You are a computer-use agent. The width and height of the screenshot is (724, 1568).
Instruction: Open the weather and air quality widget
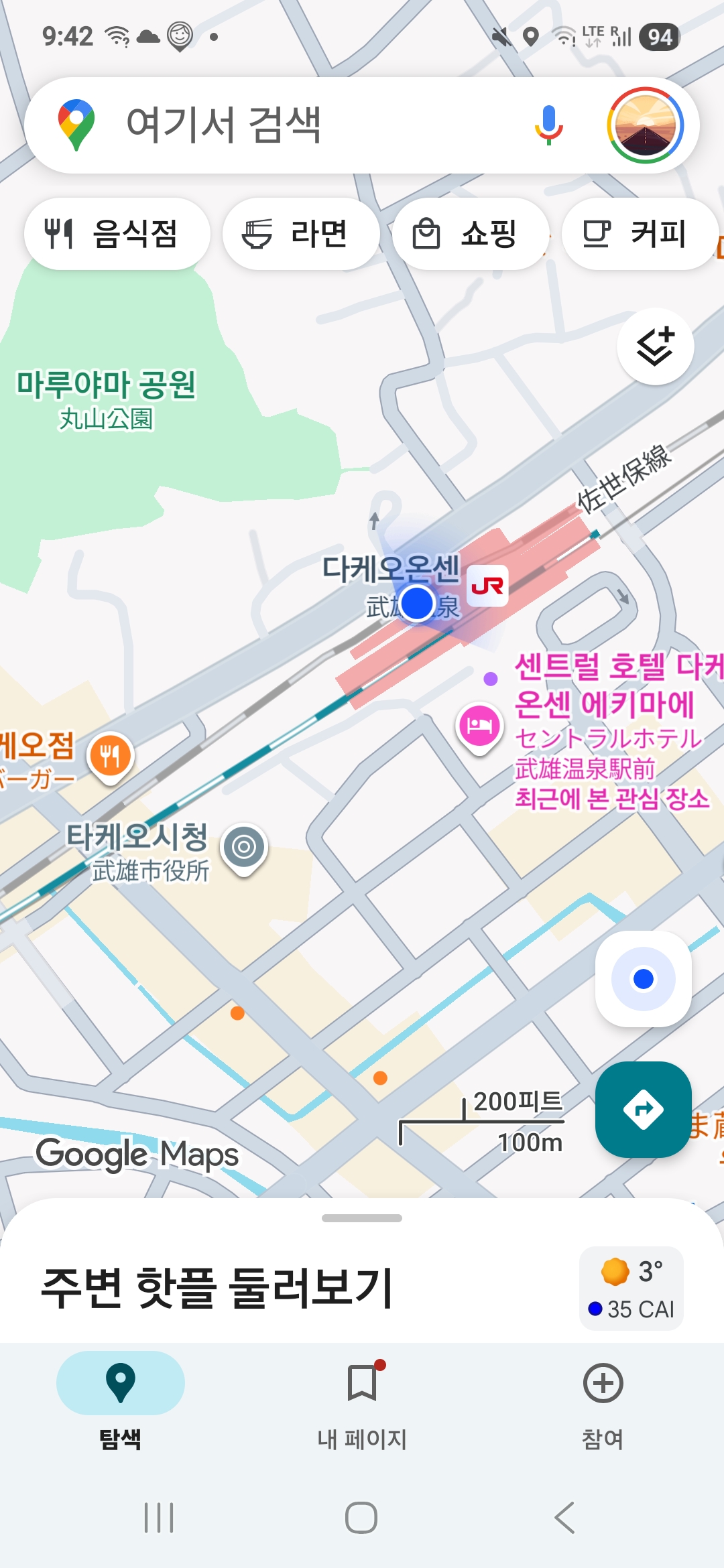[631, 1289]
